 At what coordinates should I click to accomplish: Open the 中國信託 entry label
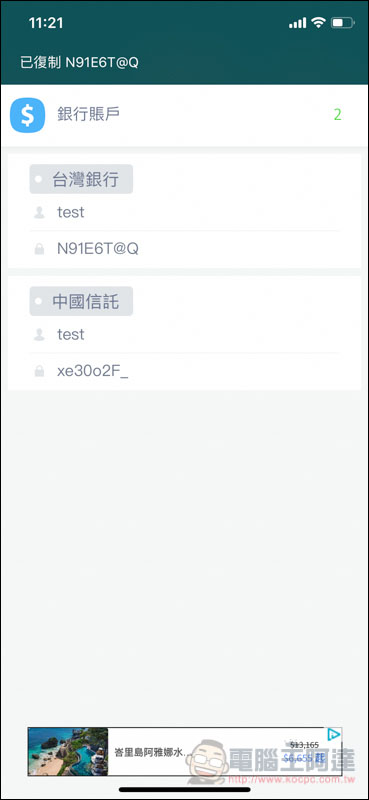pos(81,301)
